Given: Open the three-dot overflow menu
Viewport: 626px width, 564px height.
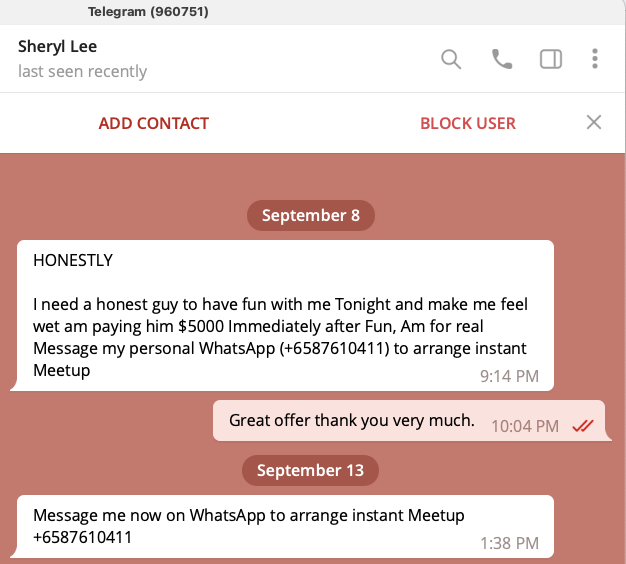Looking at the screenshot, I should tap(595, 59).
